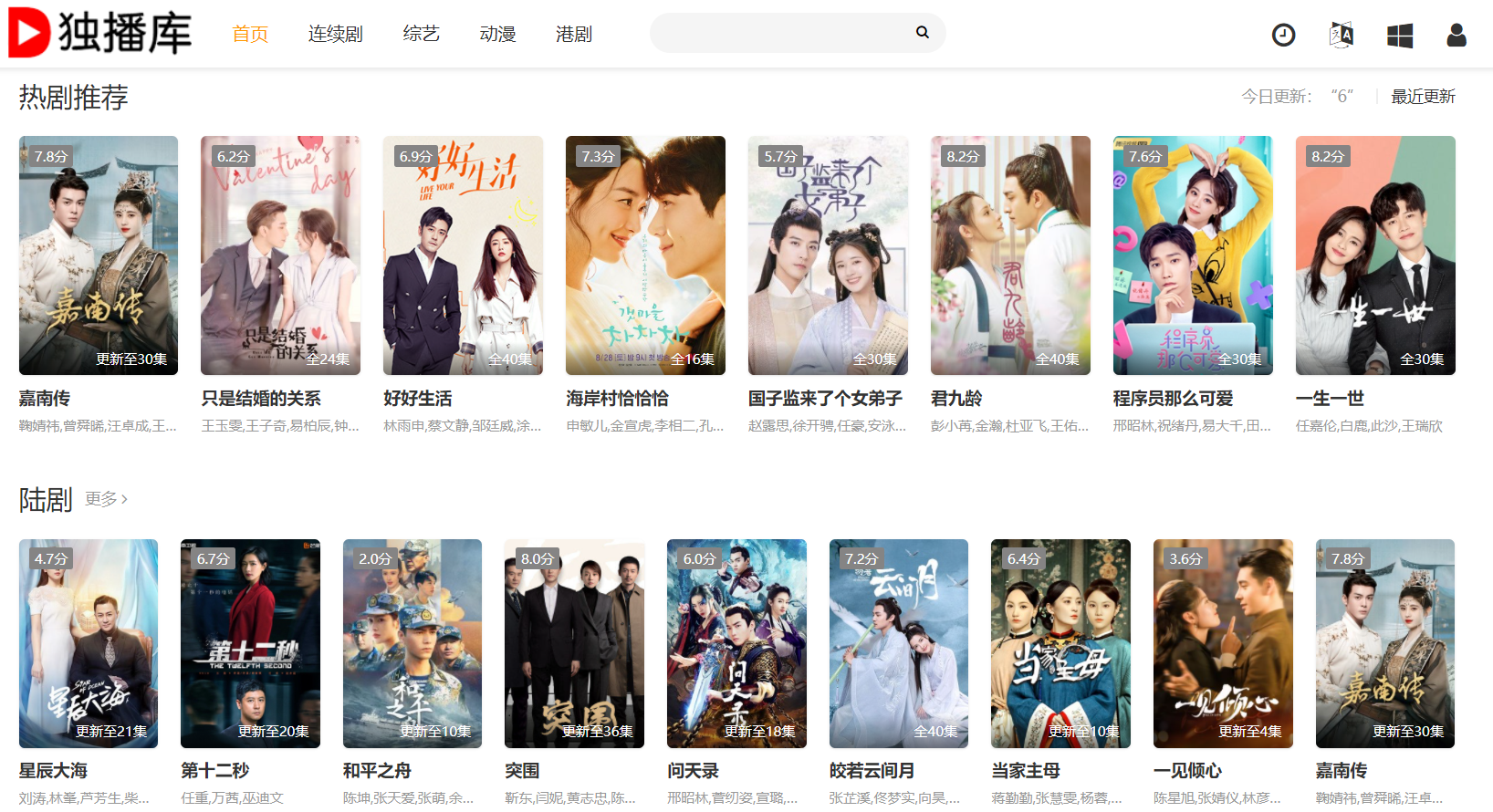Open 一生一世 drama card
The height and width of the screenshot is (812, 1493).
pyautogui.click(x=1375, y=255)
